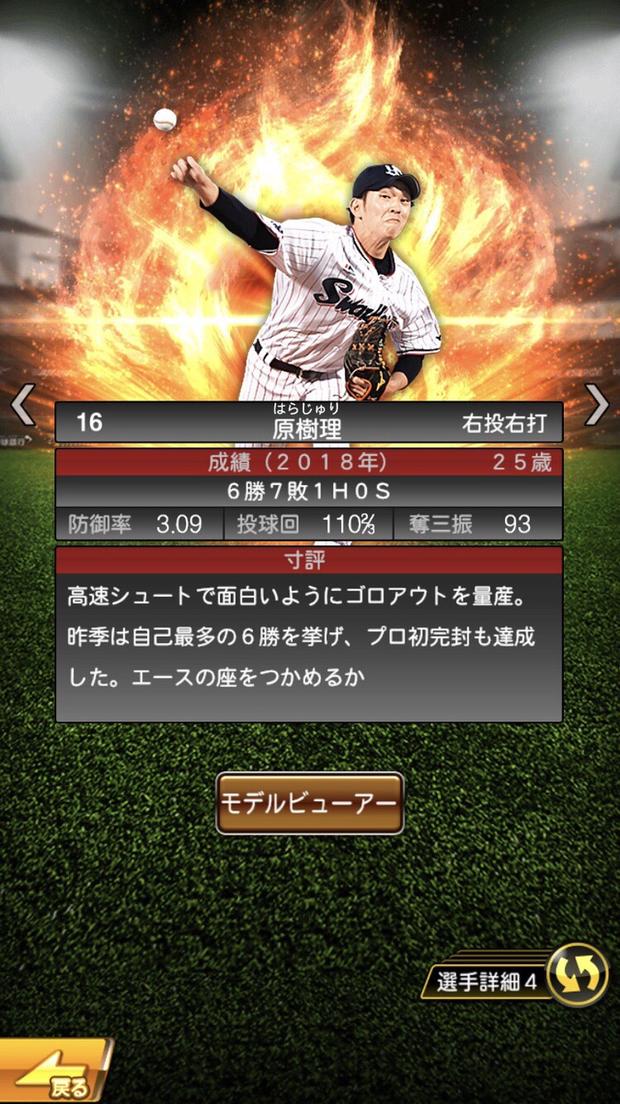This screenshot has height=1104, width=620.
Task: Open the モデルビューアー model viewer
Action: [x=310, y=803]
